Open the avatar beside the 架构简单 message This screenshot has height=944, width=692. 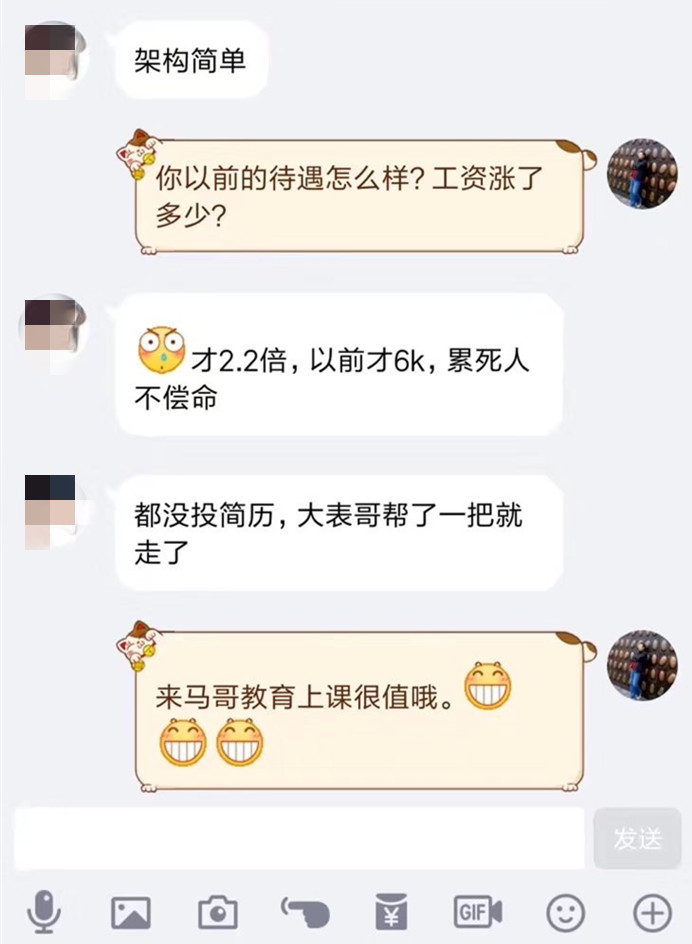point(50,58)
